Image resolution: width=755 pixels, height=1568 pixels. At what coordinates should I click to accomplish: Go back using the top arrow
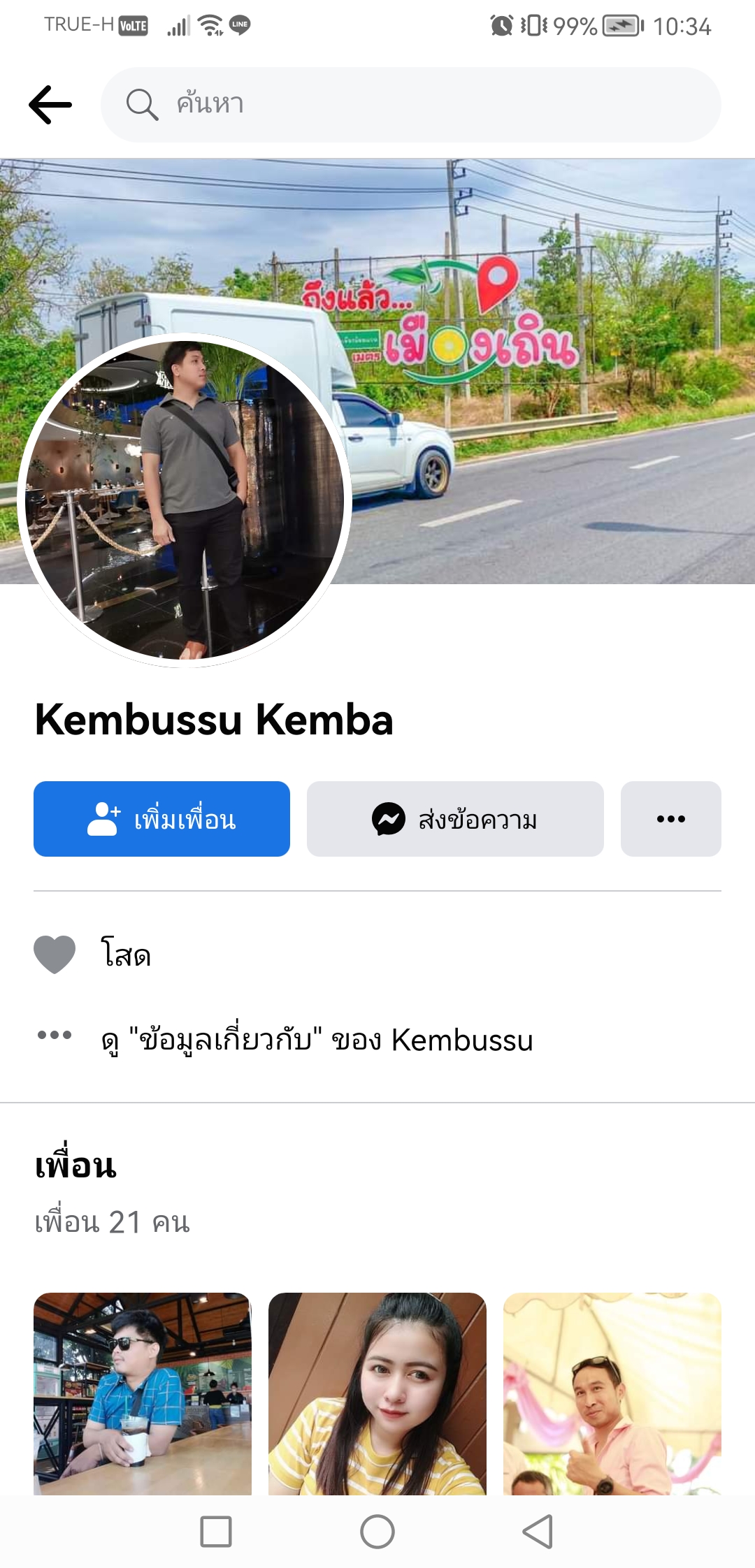(50, 105)
